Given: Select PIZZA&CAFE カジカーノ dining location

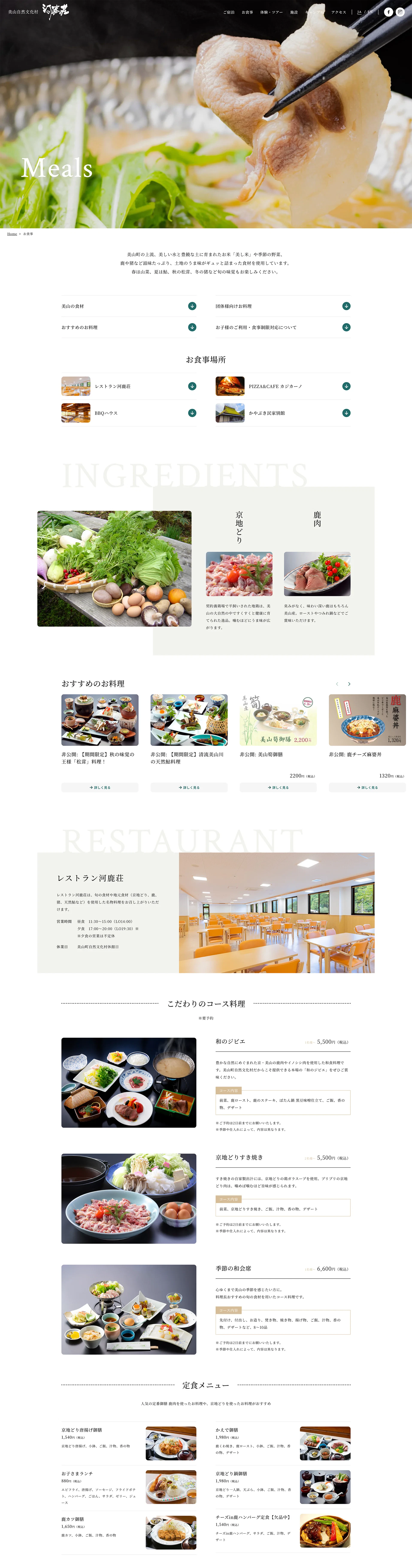Looking at the screenshot, I should (x=282, y=386).
